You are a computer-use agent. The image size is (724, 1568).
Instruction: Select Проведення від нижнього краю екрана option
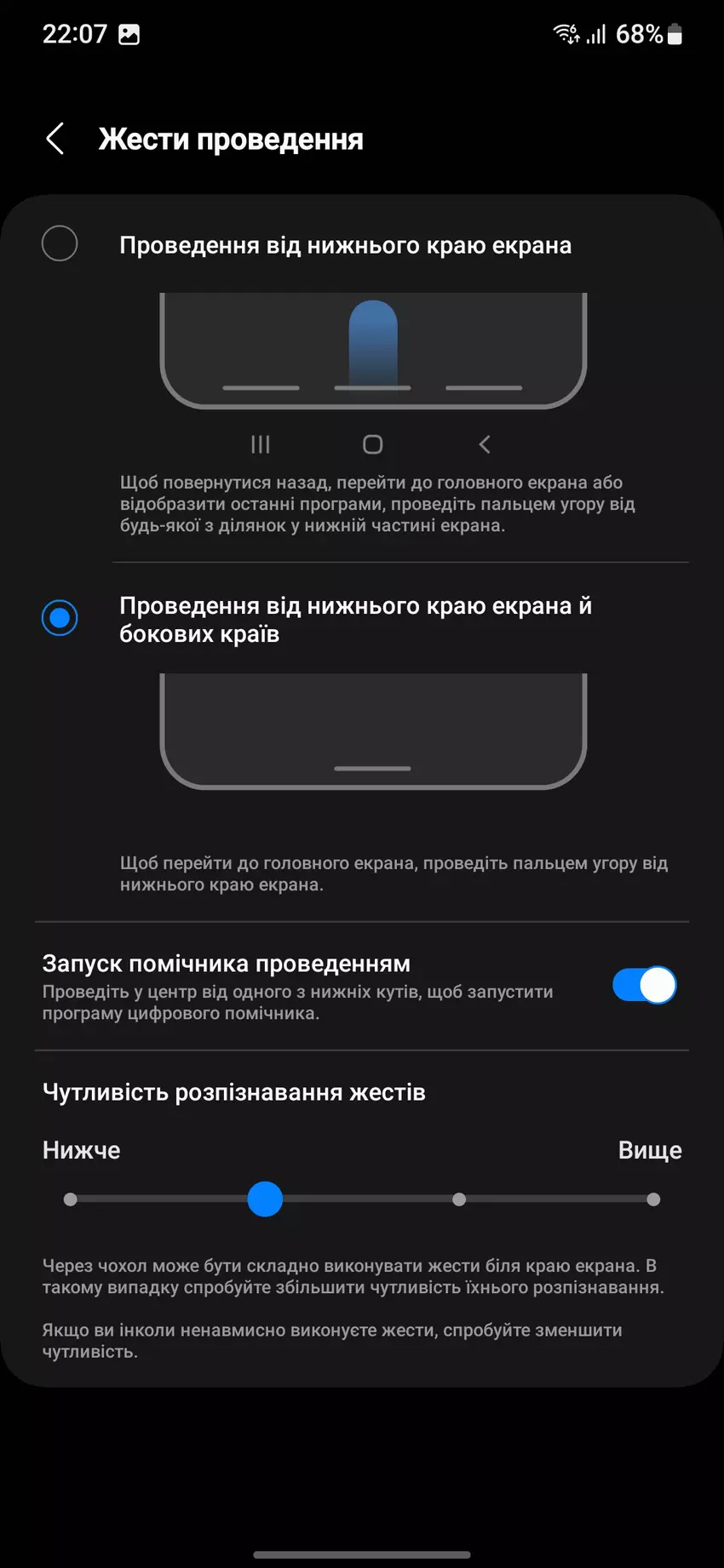click(x=60, y=244)
